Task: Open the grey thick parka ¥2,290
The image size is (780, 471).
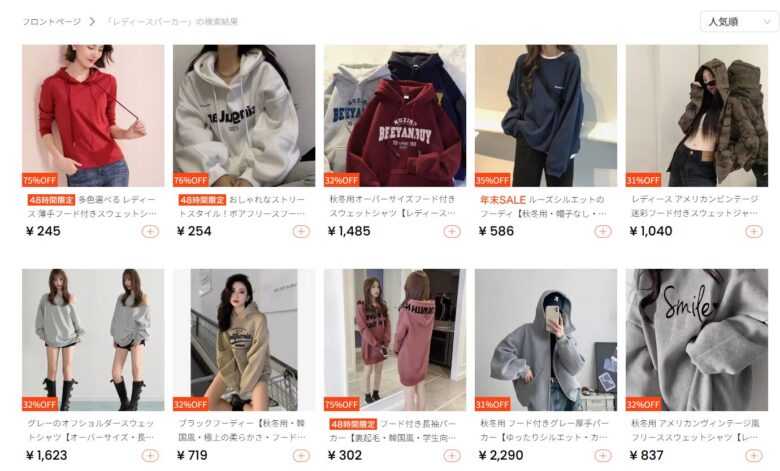Action: point(545,339)
